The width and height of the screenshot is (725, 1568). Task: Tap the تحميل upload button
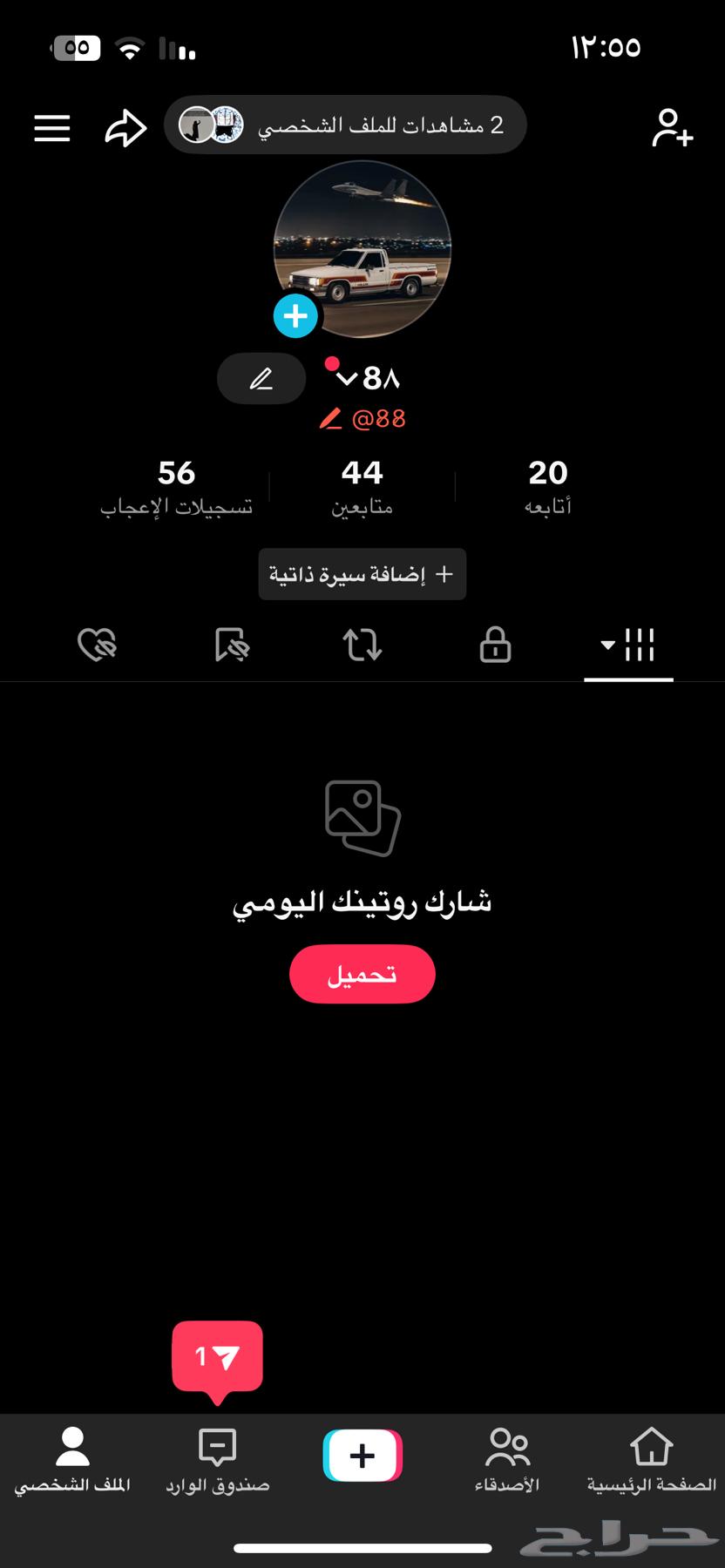click(x=362, y=974)
